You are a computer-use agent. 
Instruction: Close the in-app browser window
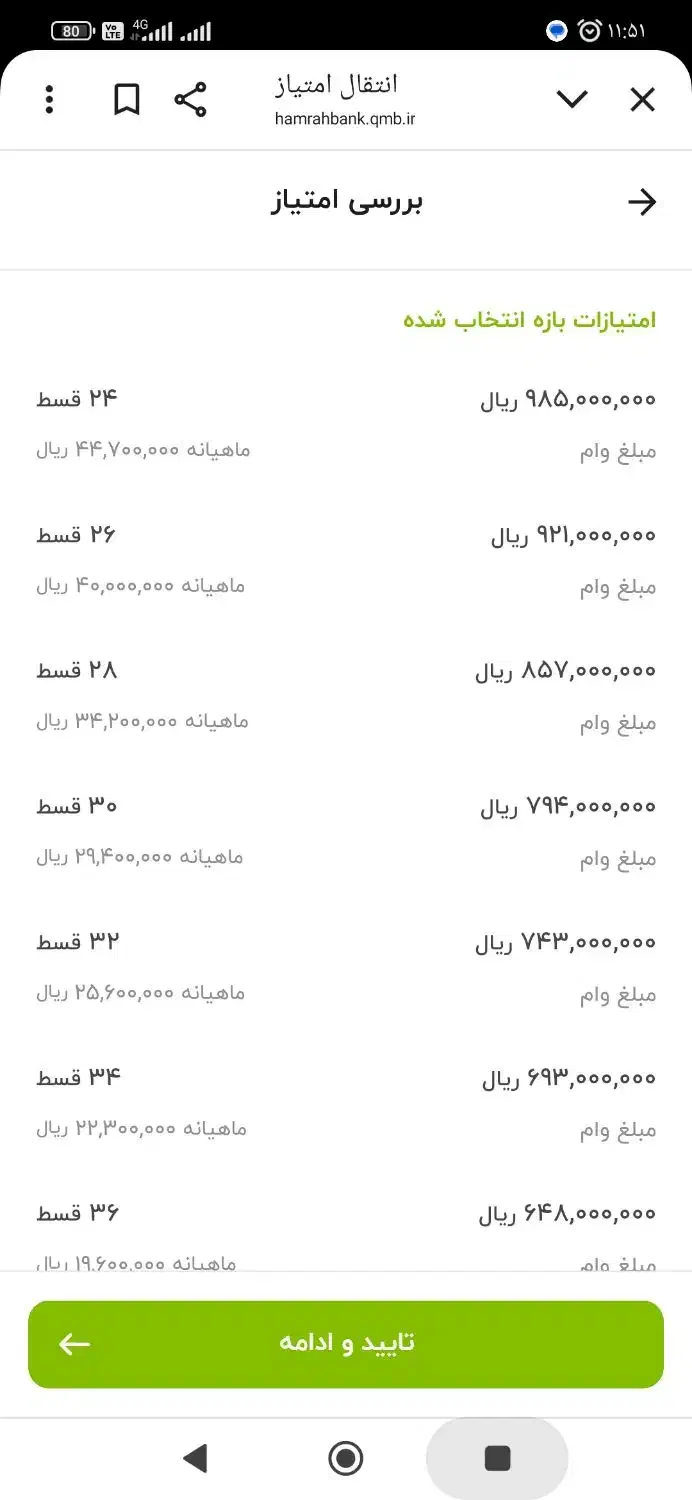point(642,100)
